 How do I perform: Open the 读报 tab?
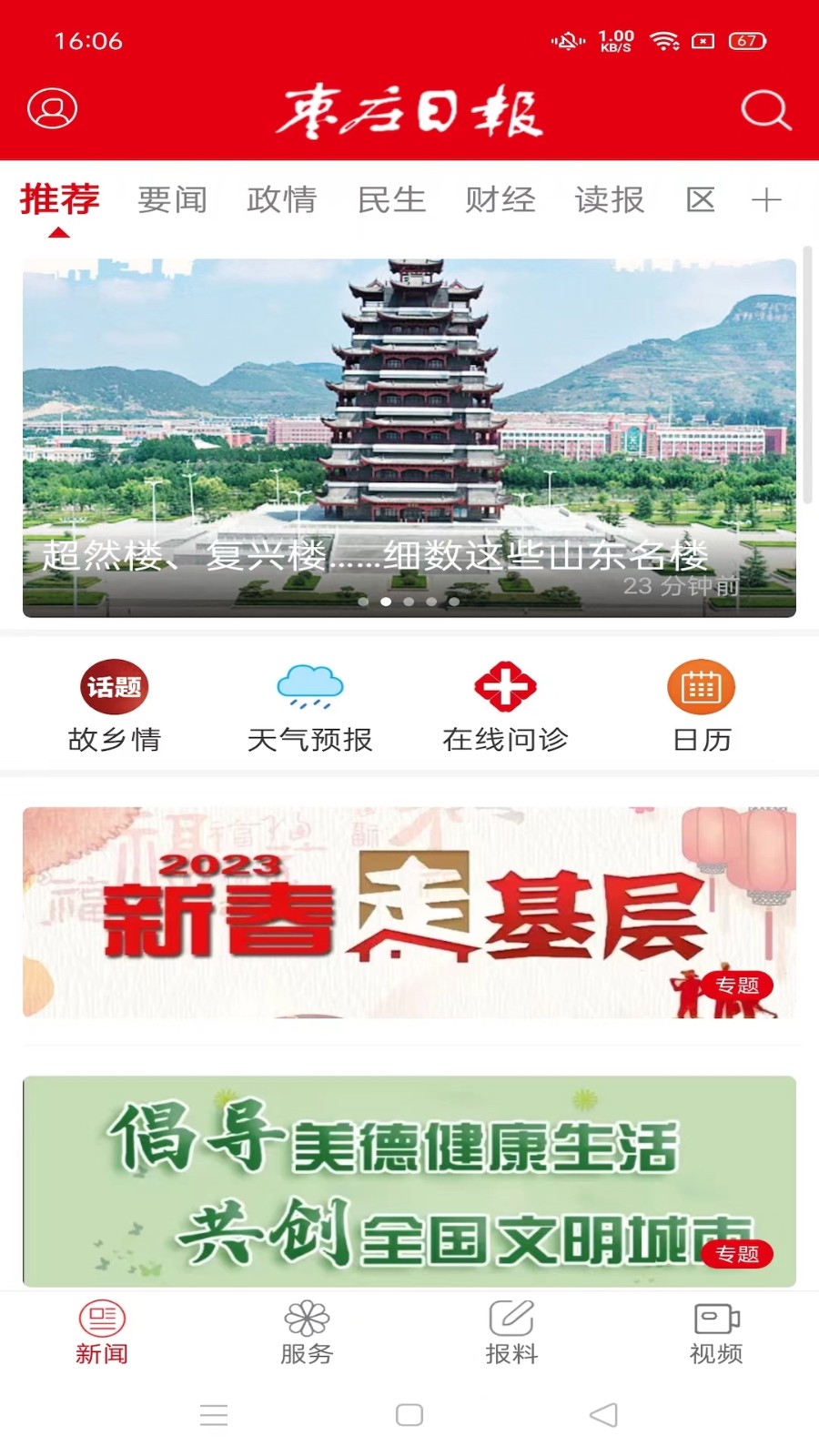click(610, 200)
